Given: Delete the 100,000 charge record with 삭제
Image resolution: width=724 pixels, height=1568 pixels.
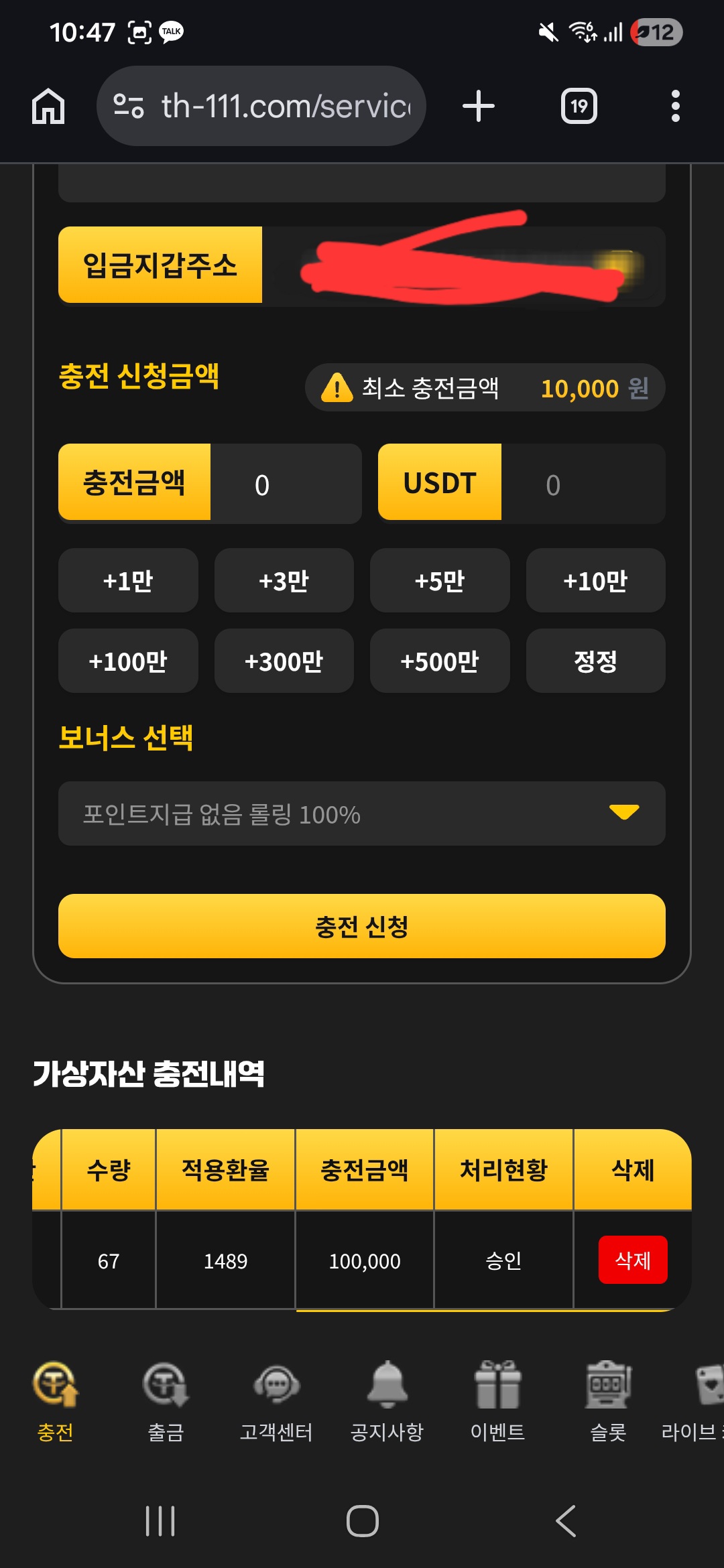Looking at the screenshot, I should click(x=632, y=1260).
